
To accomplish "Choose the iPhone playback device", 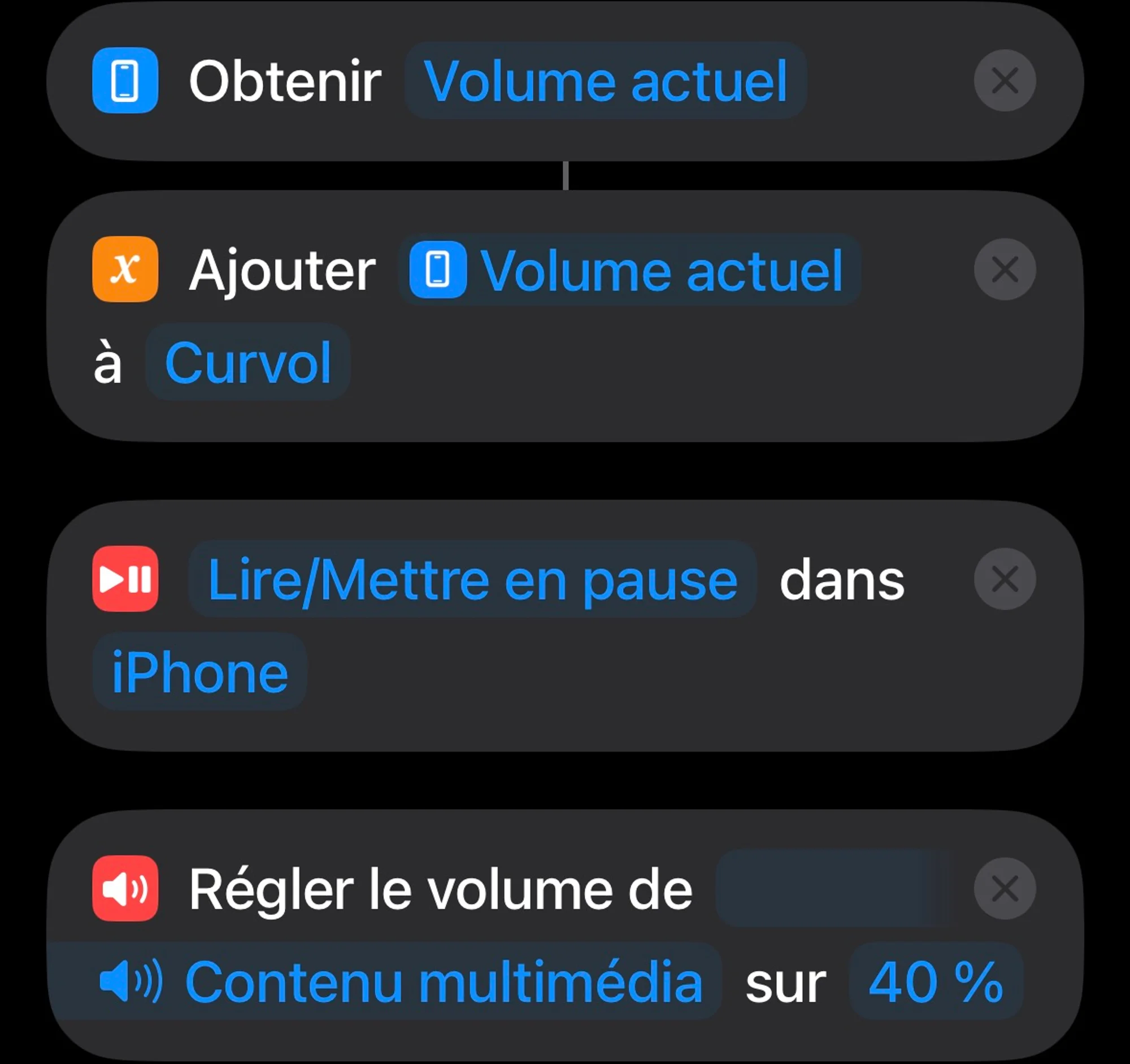I will point(199,672).
